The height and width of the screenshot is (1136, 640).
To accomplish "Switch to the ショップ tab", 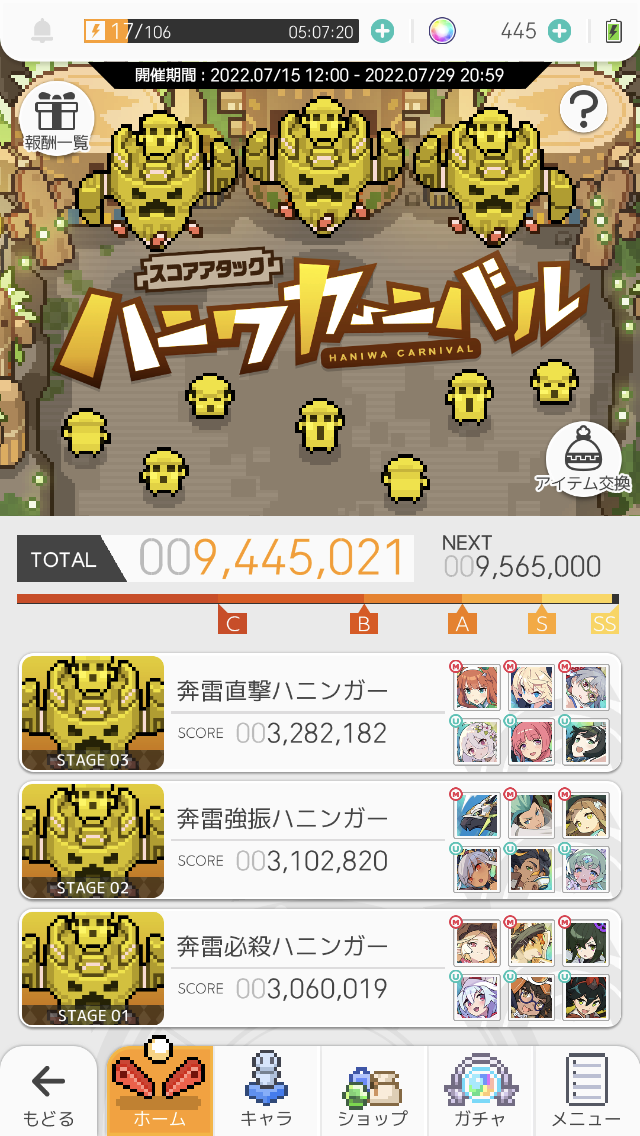I will pos(373,1093).
